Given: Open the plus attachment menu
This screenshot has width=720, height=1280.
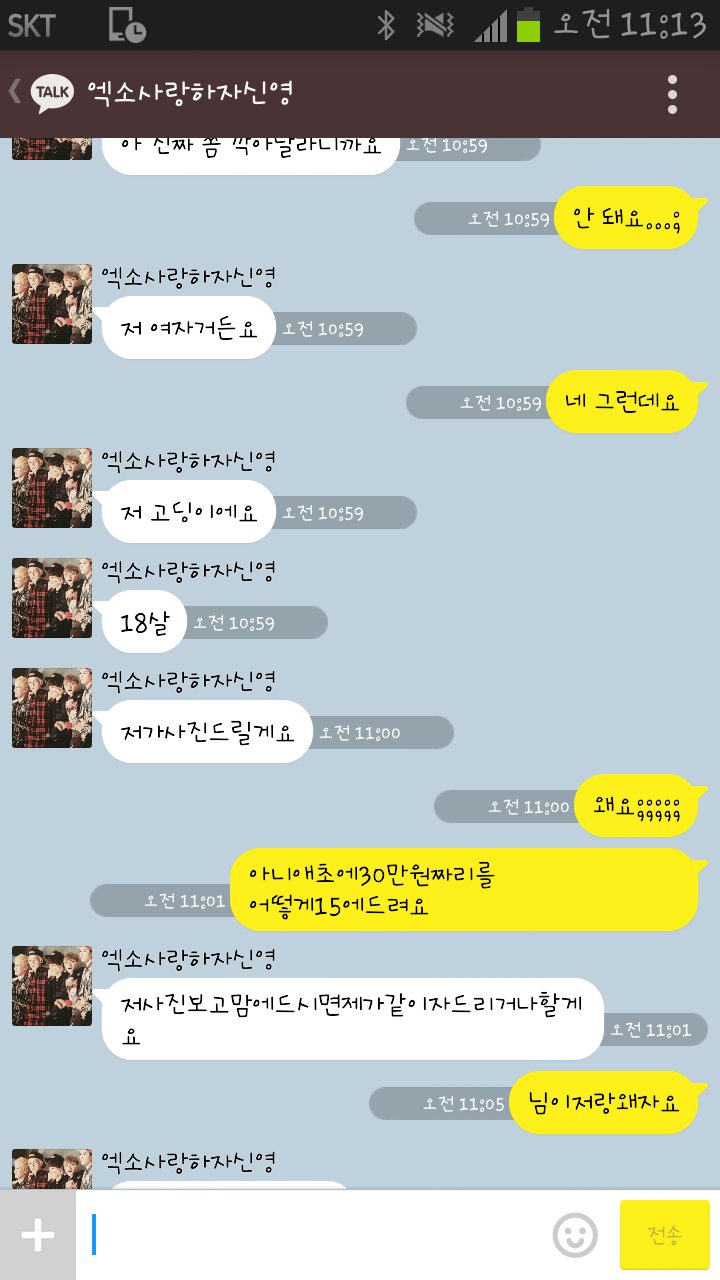Looking at the screenshot, I should coord(37,1235).
